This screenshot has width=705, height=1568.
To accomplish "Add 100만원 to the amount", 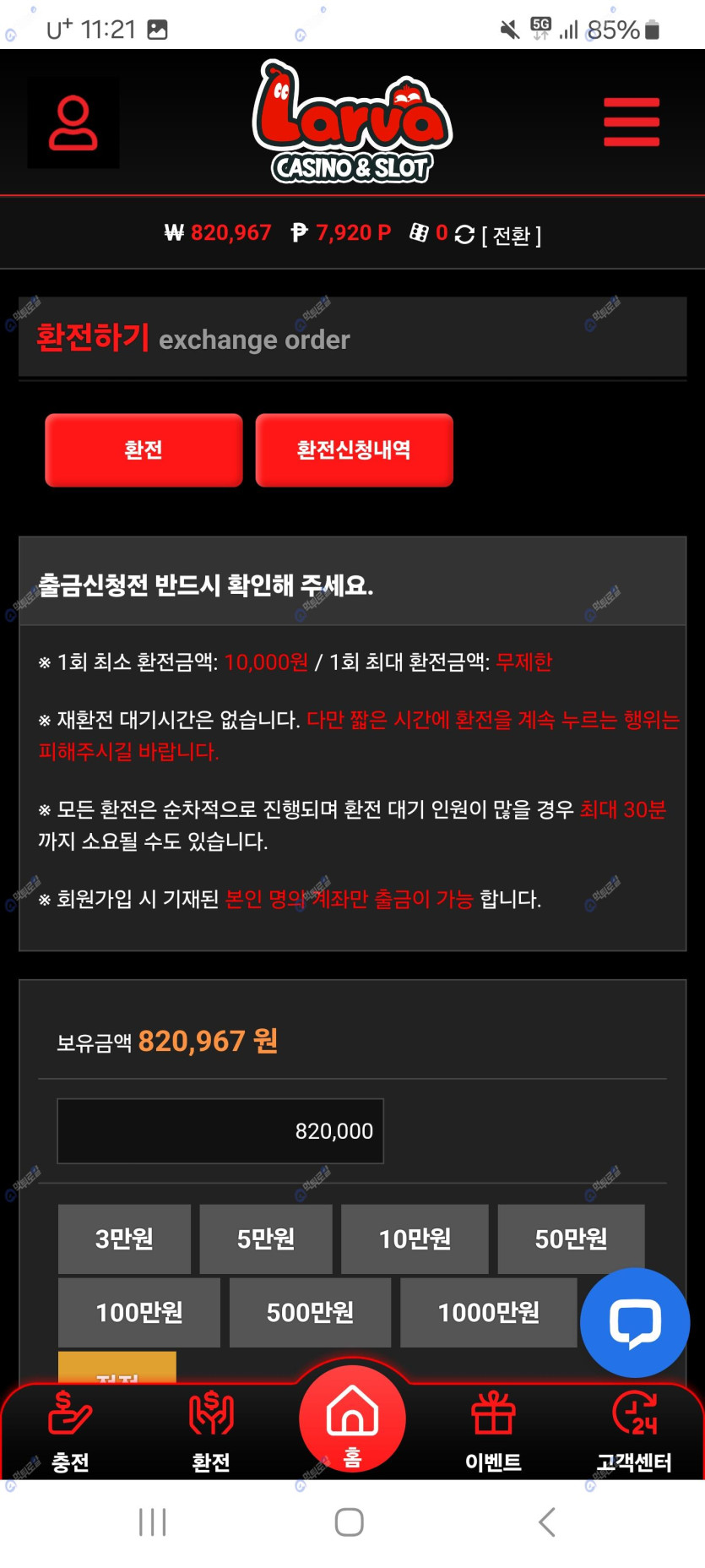I will tap(138, 1312).
